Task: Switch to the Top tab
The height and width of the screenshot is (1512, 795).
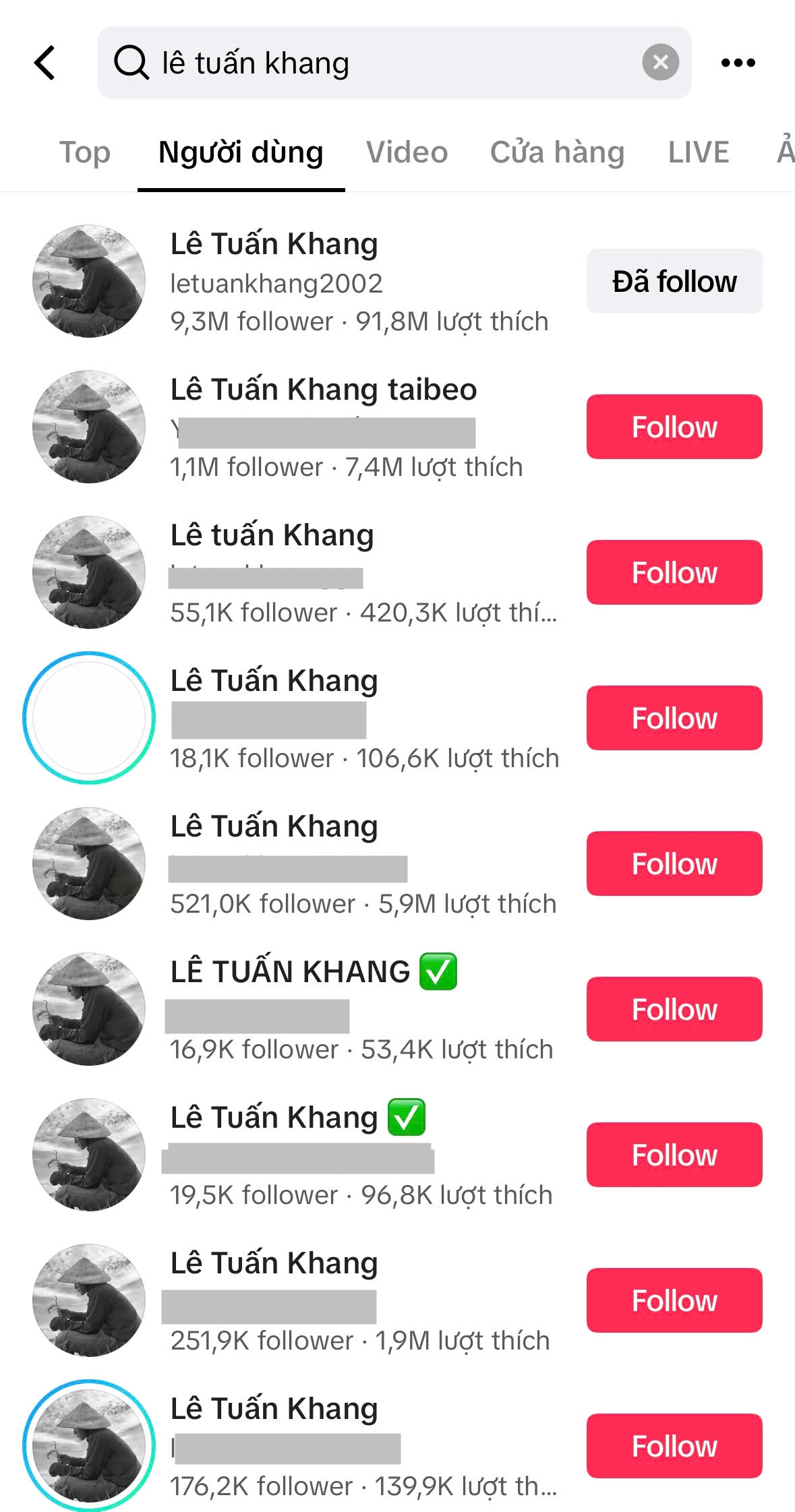Action: coord(85,152)
